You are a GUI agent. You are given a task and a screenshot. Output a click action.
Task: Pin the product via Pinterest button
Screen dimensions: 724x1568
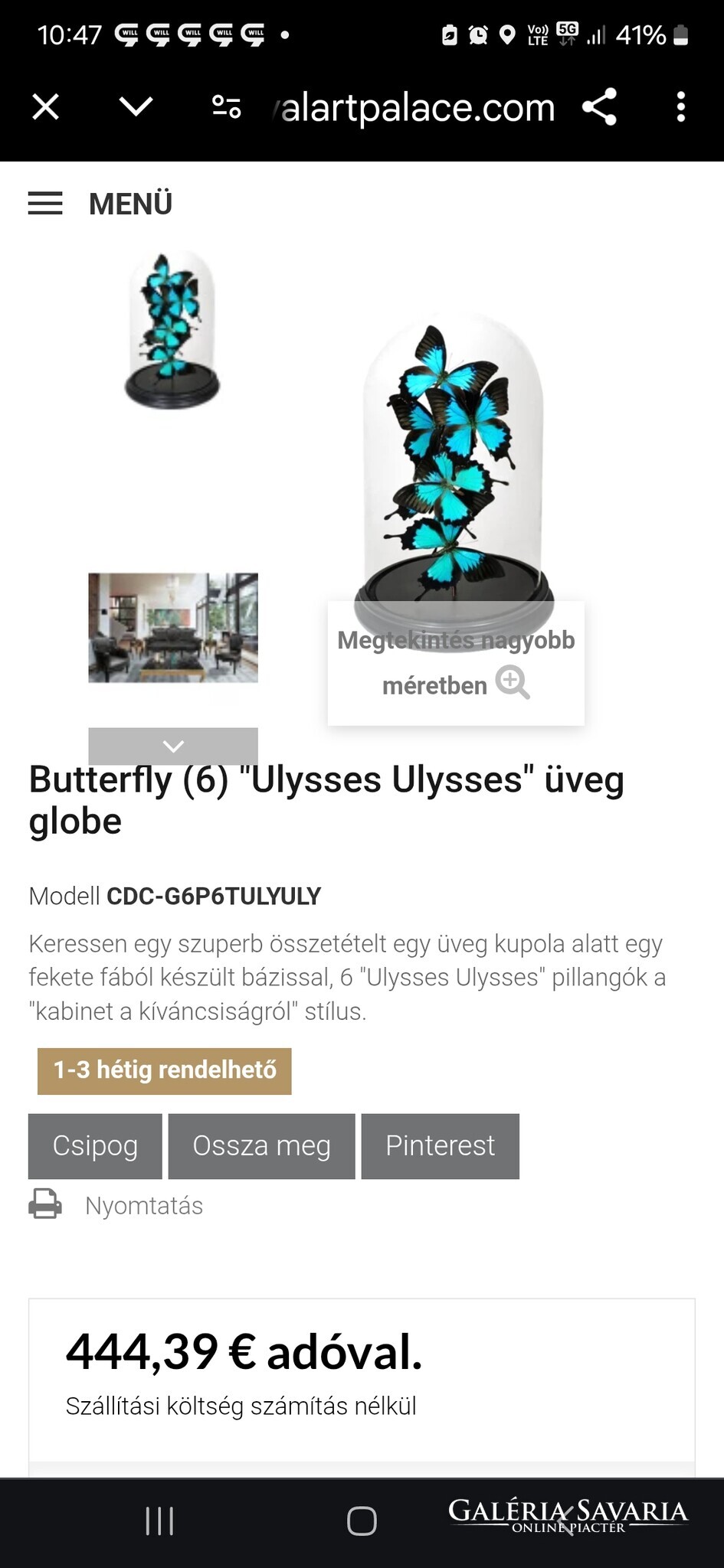441,1146
